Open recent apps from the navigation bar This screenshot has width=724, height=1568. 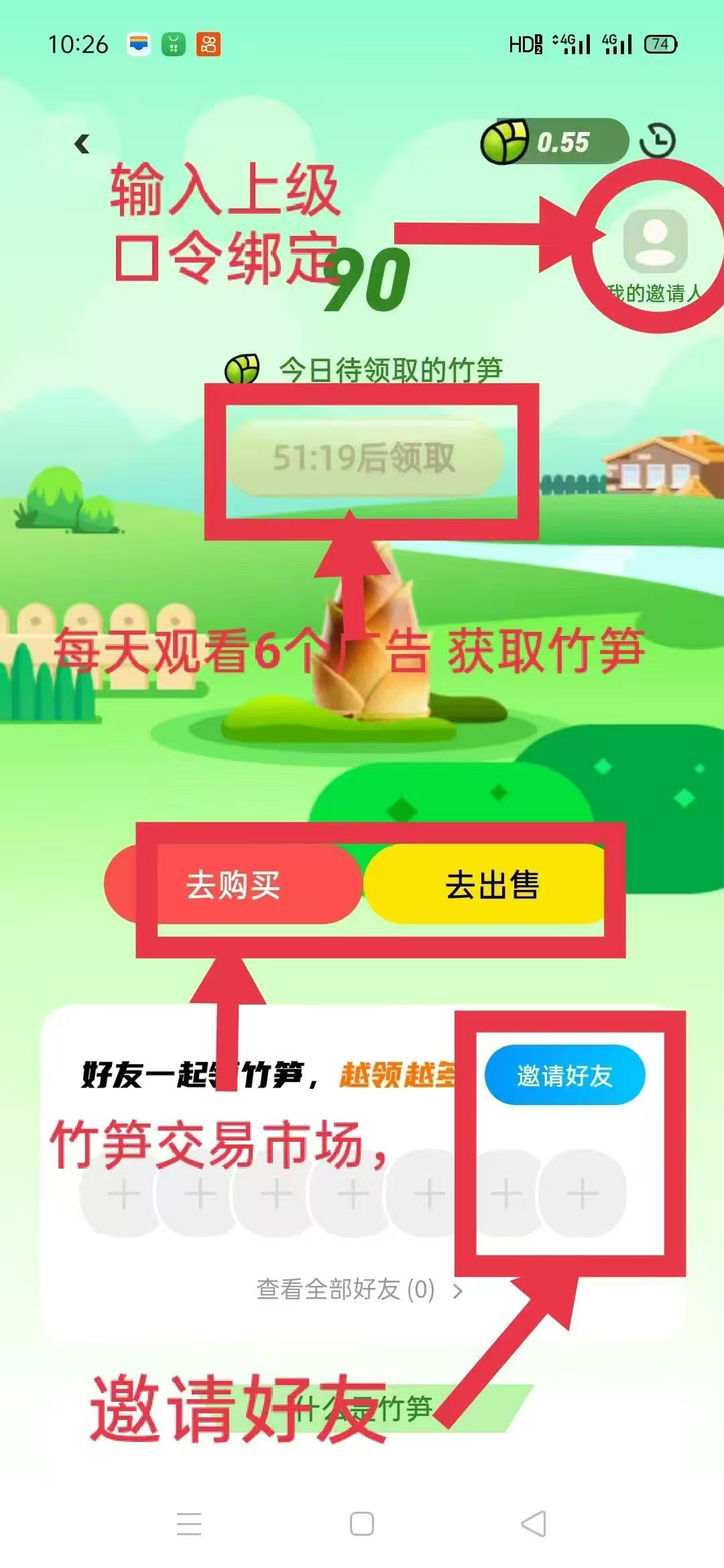click(189, 1524)
